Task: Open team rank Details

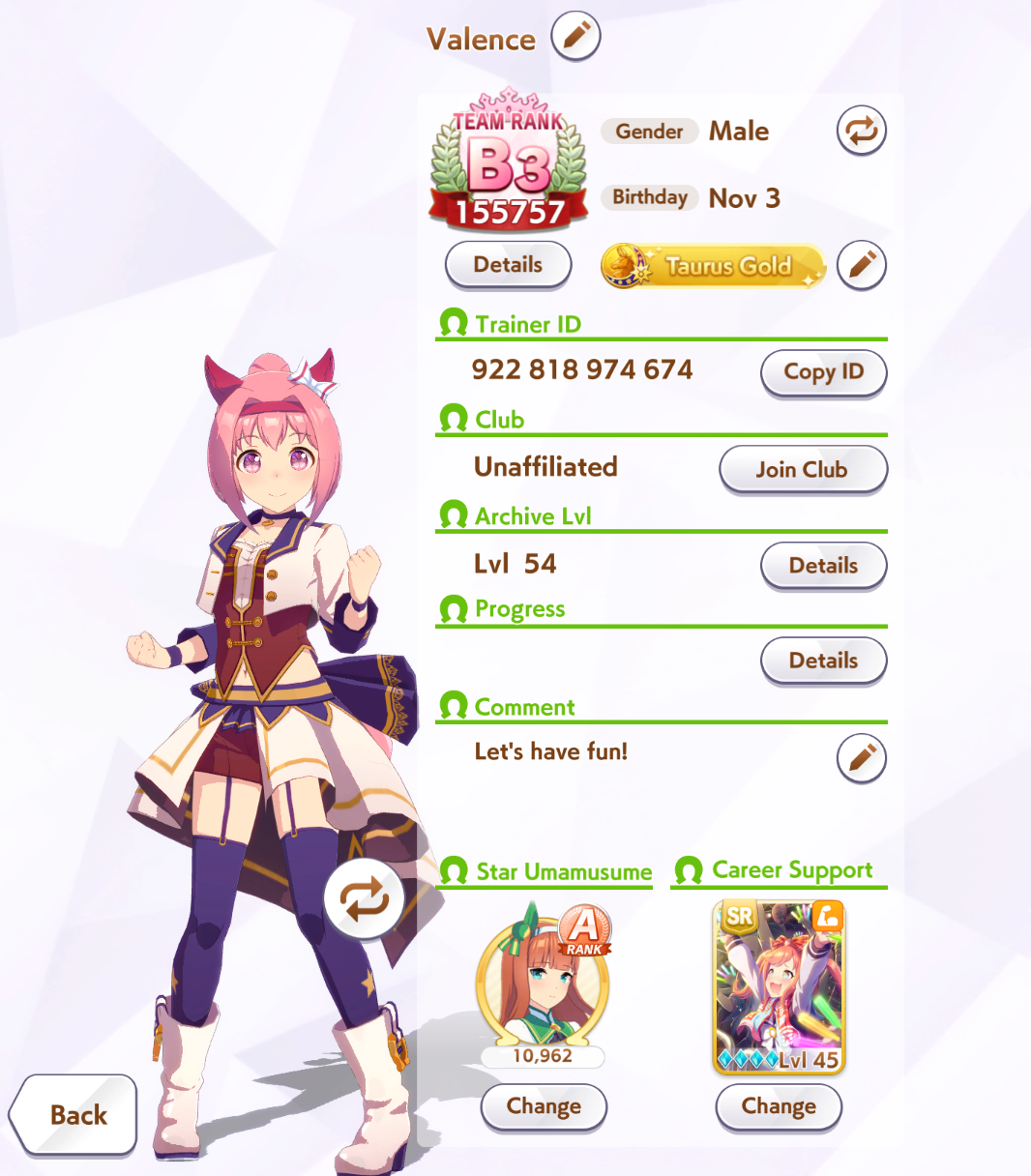Action: click(508, 265)
